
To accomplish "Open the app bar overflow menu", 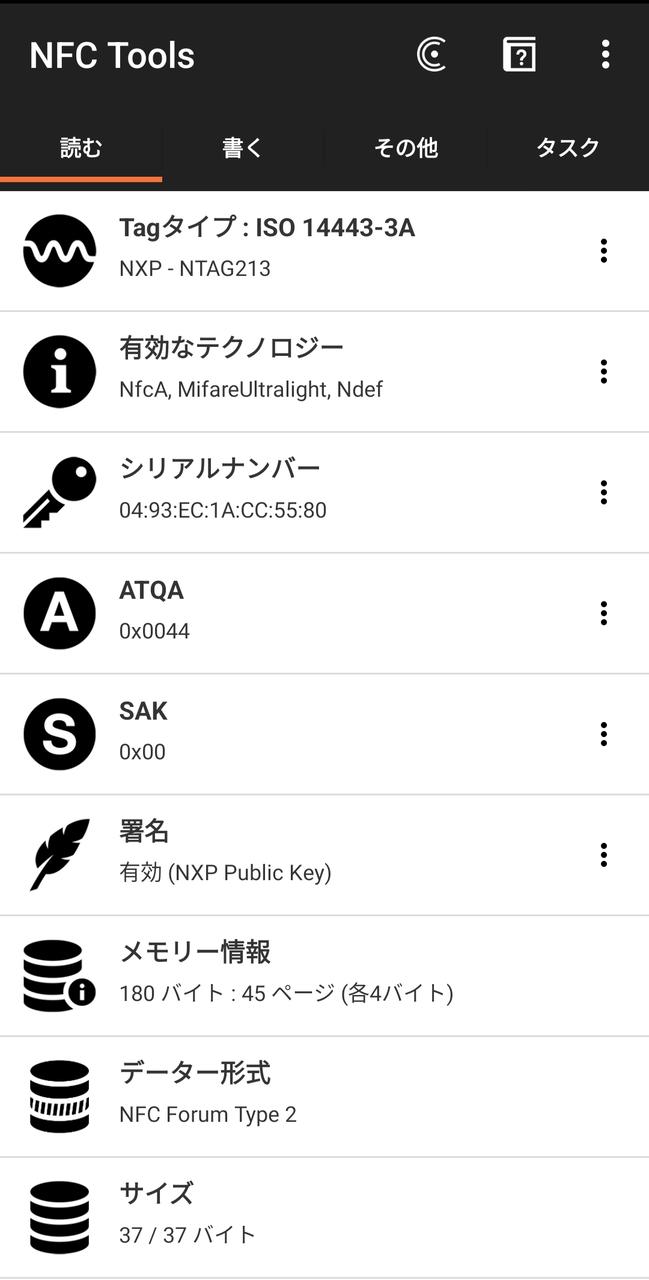I will tap(605, 55).
